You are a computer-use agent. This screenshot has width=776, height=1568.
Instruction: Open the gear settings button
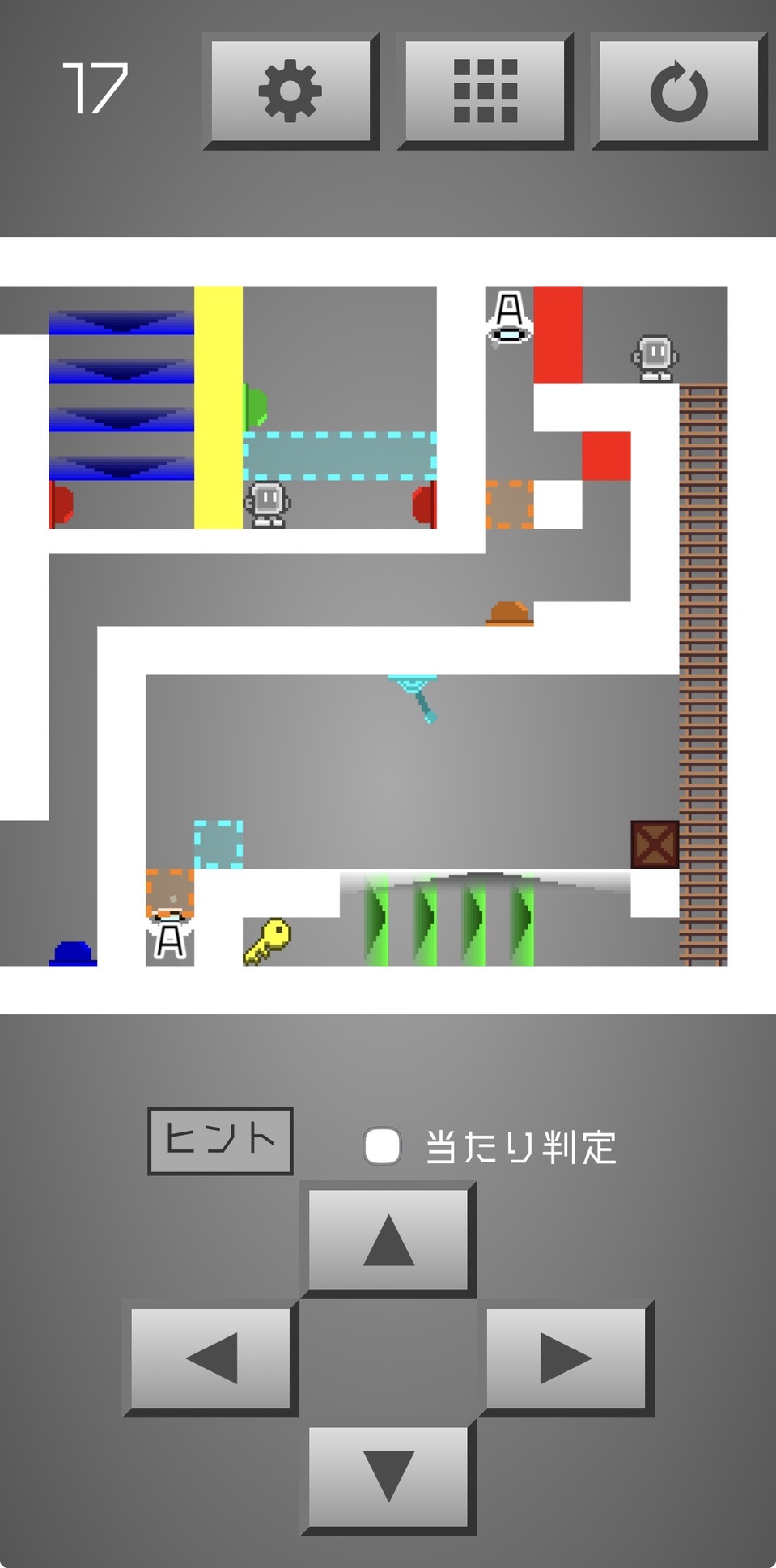pos(290,91)
